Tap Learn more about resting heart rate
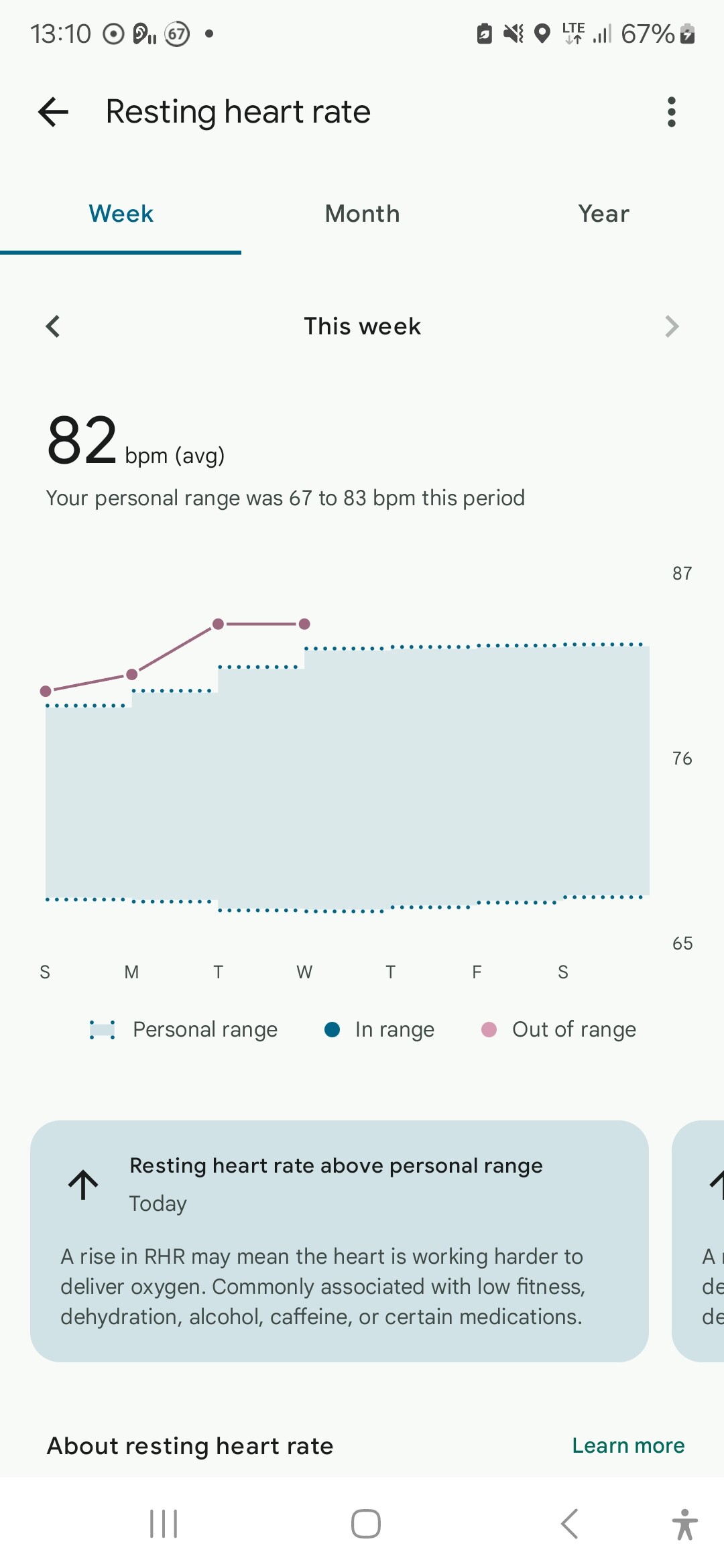This screenshot has height=1568, width=724. (628, 1445)
